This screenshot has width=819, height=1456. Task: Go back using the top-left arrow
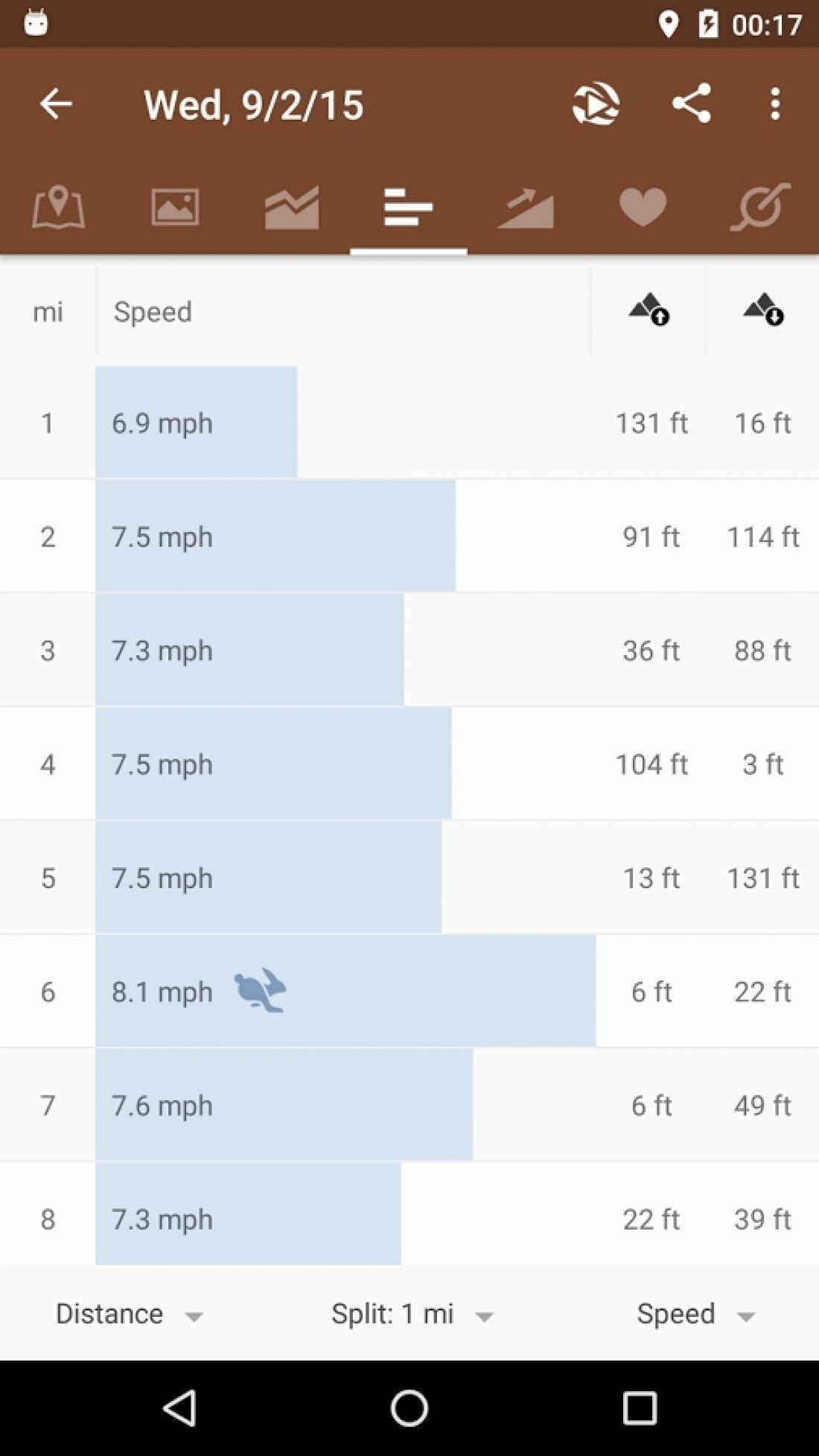tap(56, 103)
